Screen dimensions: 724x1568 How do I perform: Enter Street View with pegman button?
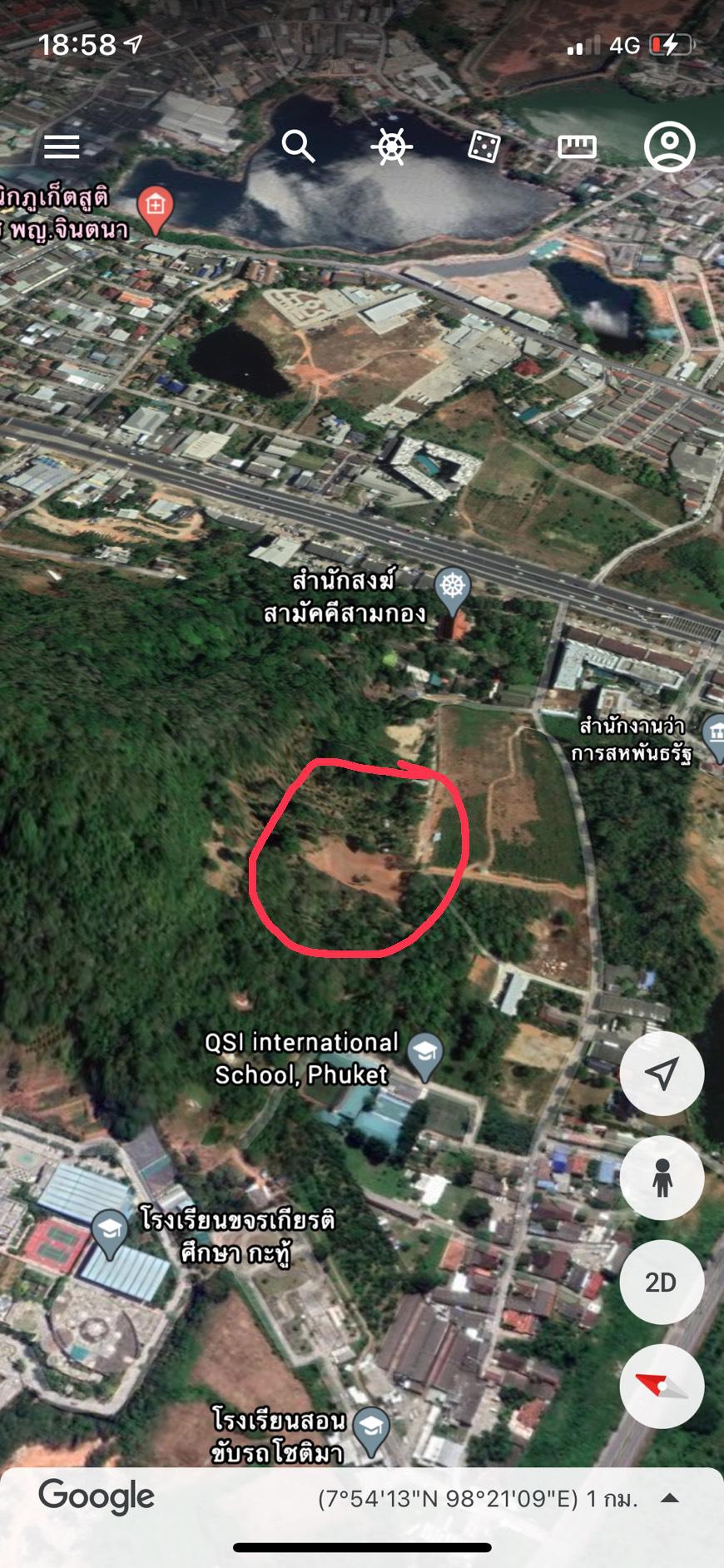(662, 1178)
